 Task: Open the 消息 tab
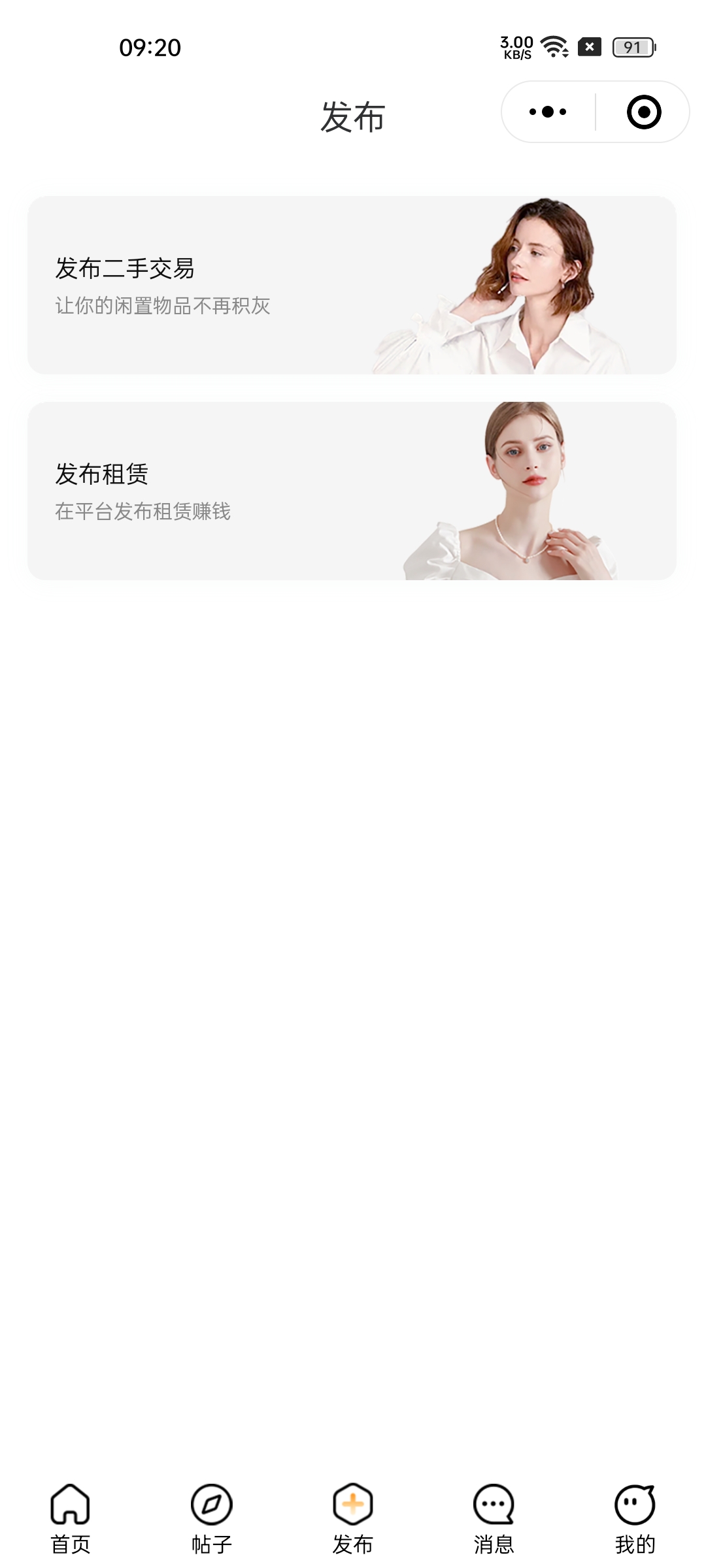[x=494, y=1518]
